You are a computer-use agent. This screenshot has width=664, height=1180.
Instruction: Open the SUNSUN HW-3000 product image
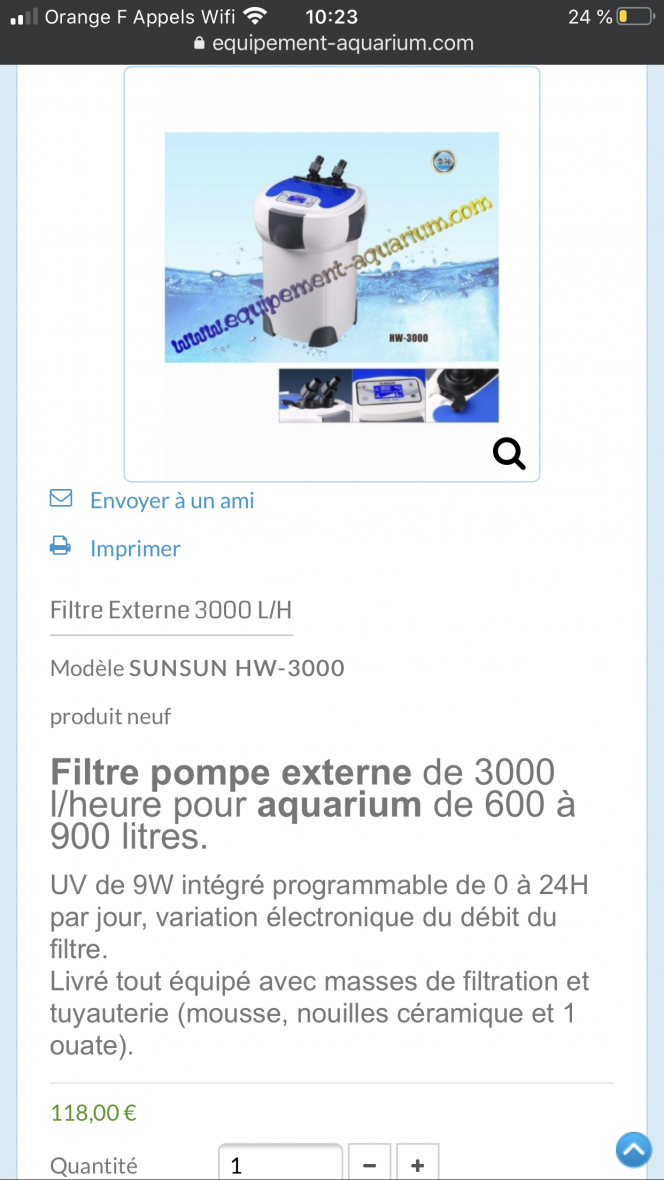point(331,250)
